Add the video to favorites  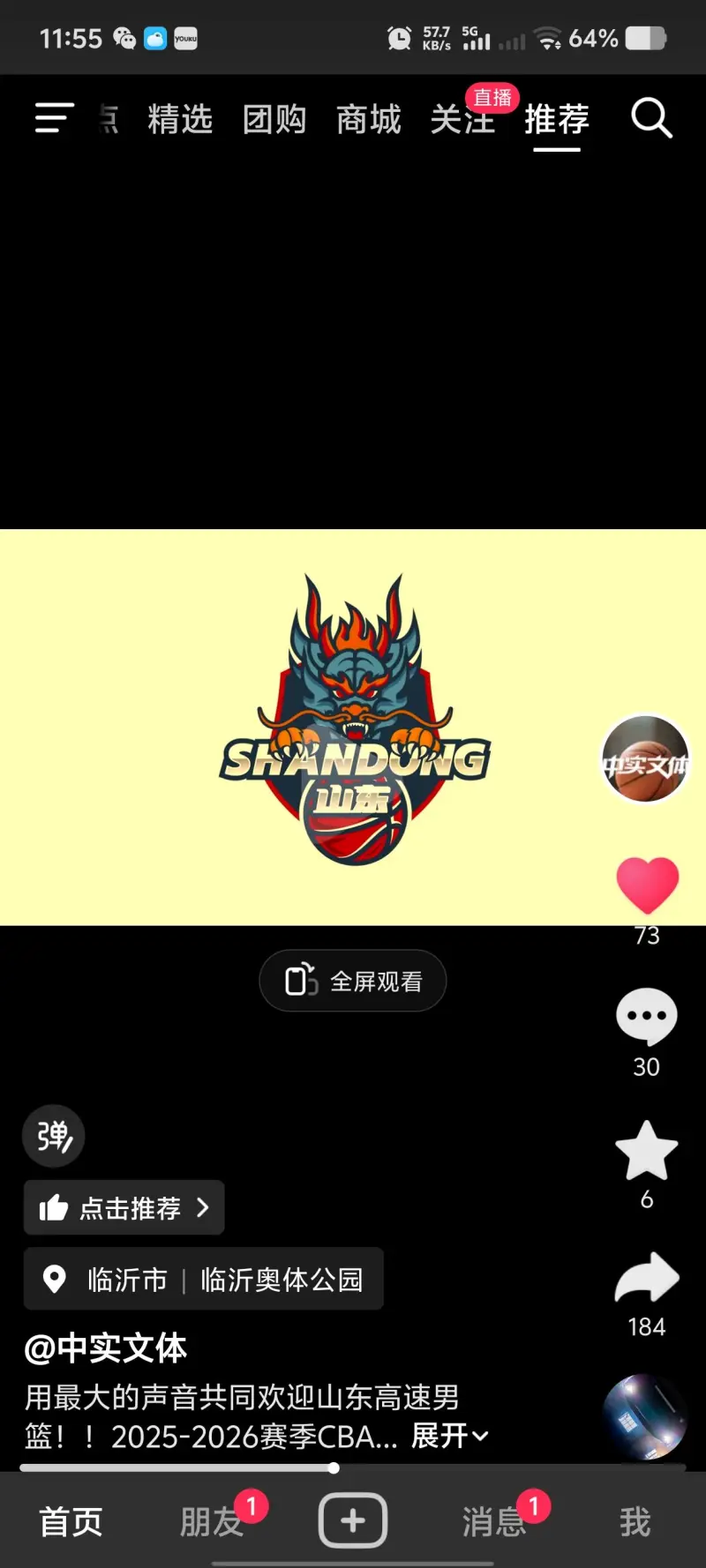click(646, 1151)
